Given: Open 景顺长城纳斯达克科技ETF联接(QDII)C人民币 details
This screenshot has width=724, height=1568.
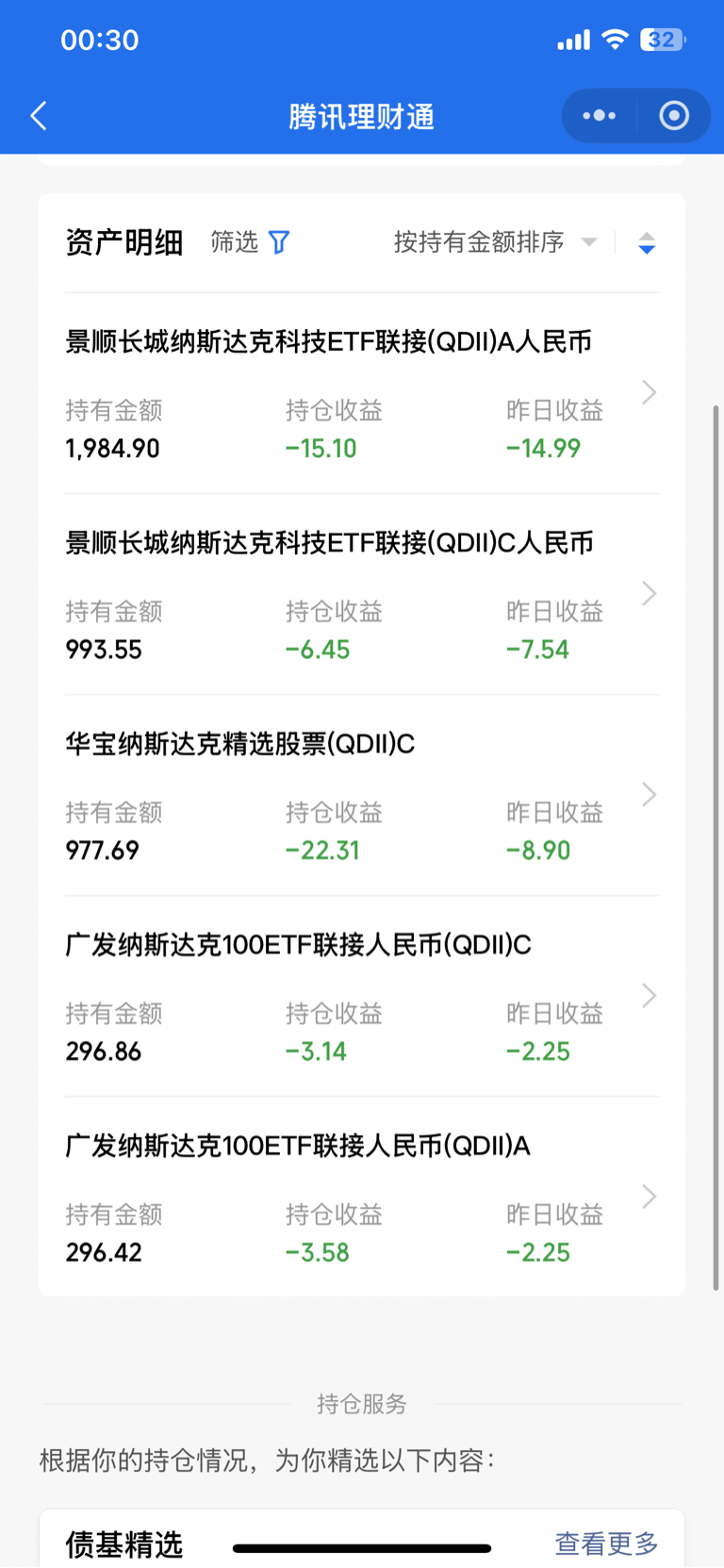Looking at the screenshot, I should 362,595.
